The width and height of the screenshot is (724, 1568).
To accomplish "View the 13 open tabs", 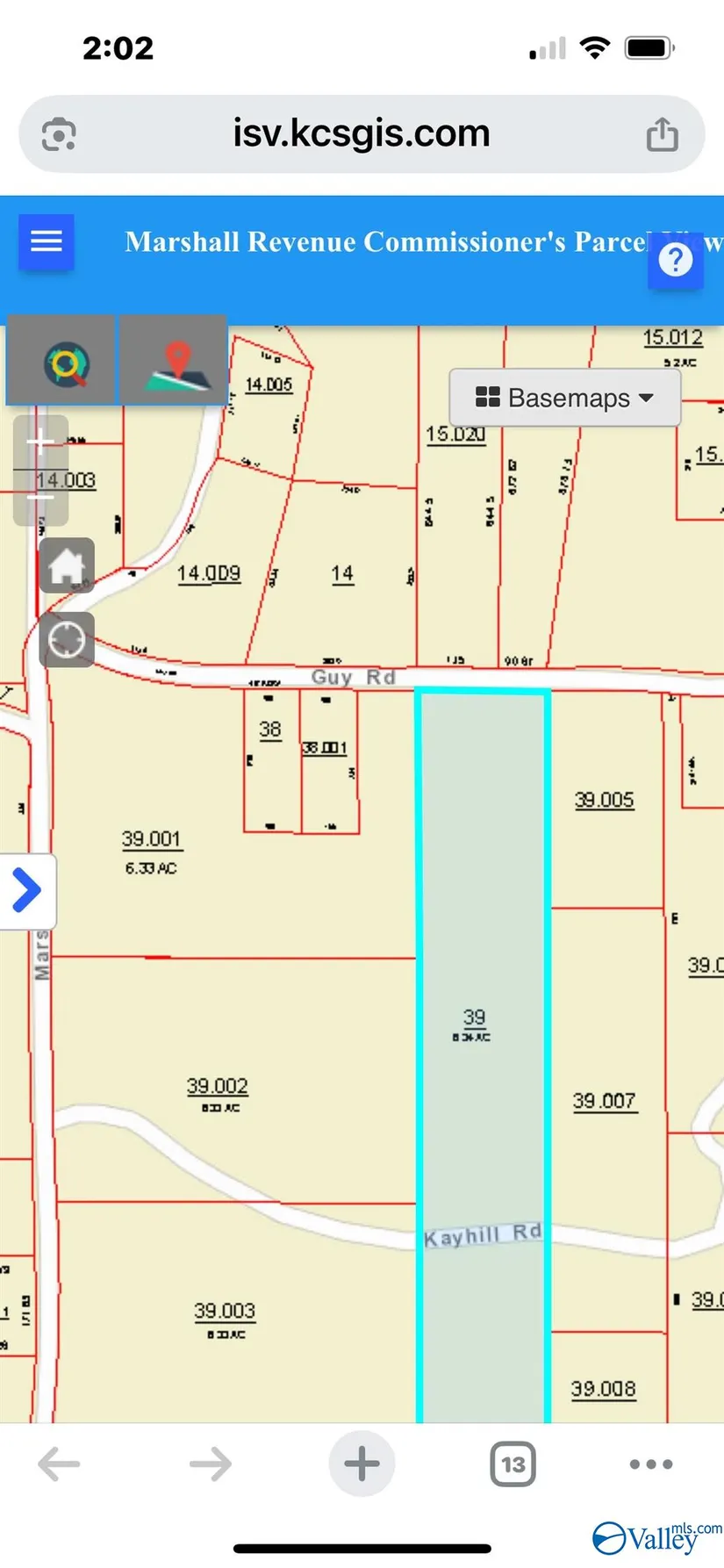I will (x=513, y=1464).
